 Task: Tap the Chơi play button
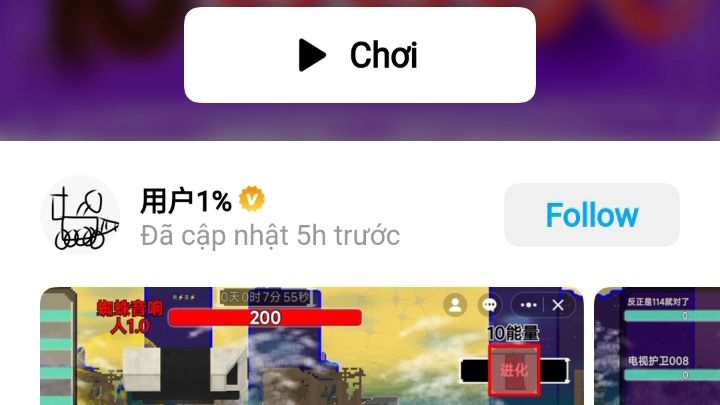coord(360,55)
